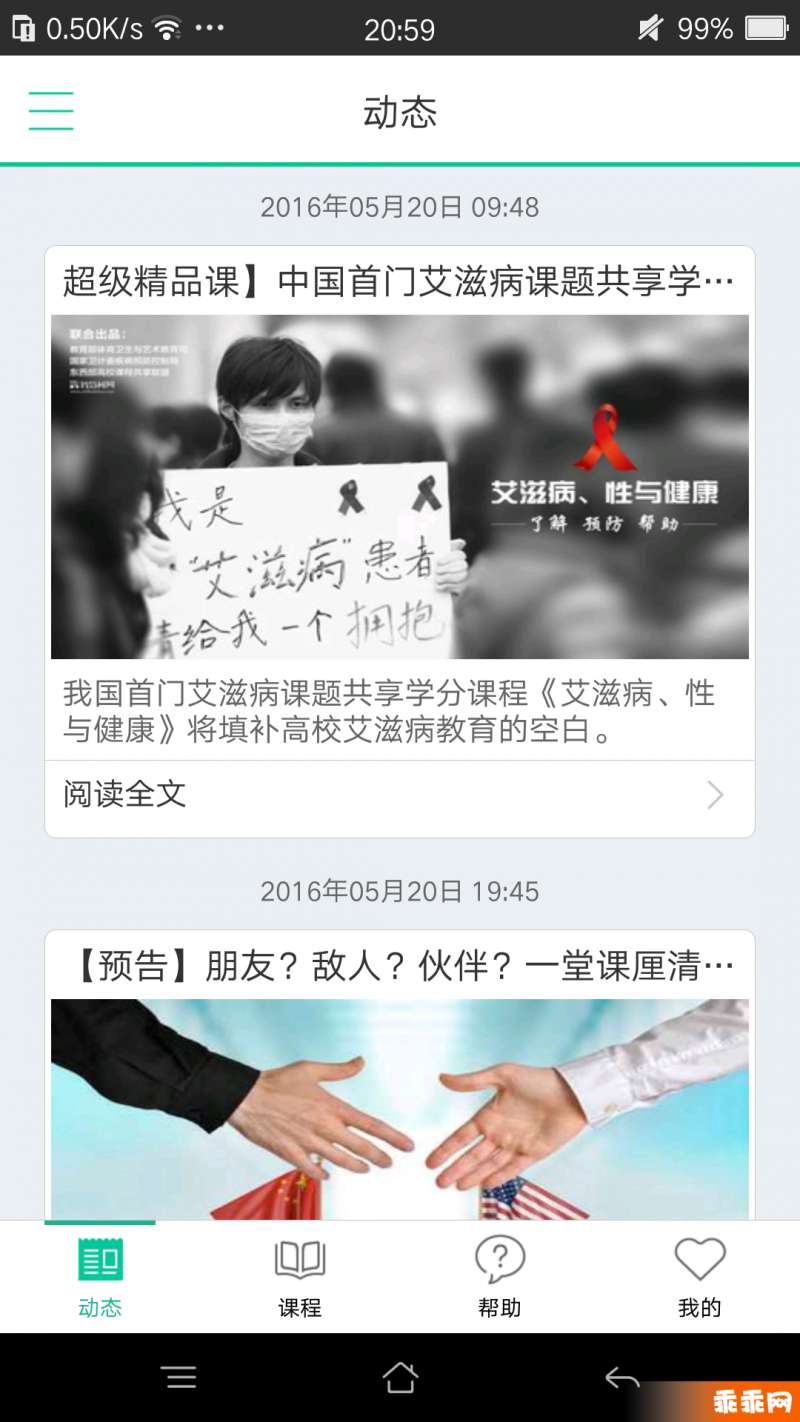Screen dimensions: 800x1422
Task: Return to the home screen via the home button
Action: tap(400, 1378)
